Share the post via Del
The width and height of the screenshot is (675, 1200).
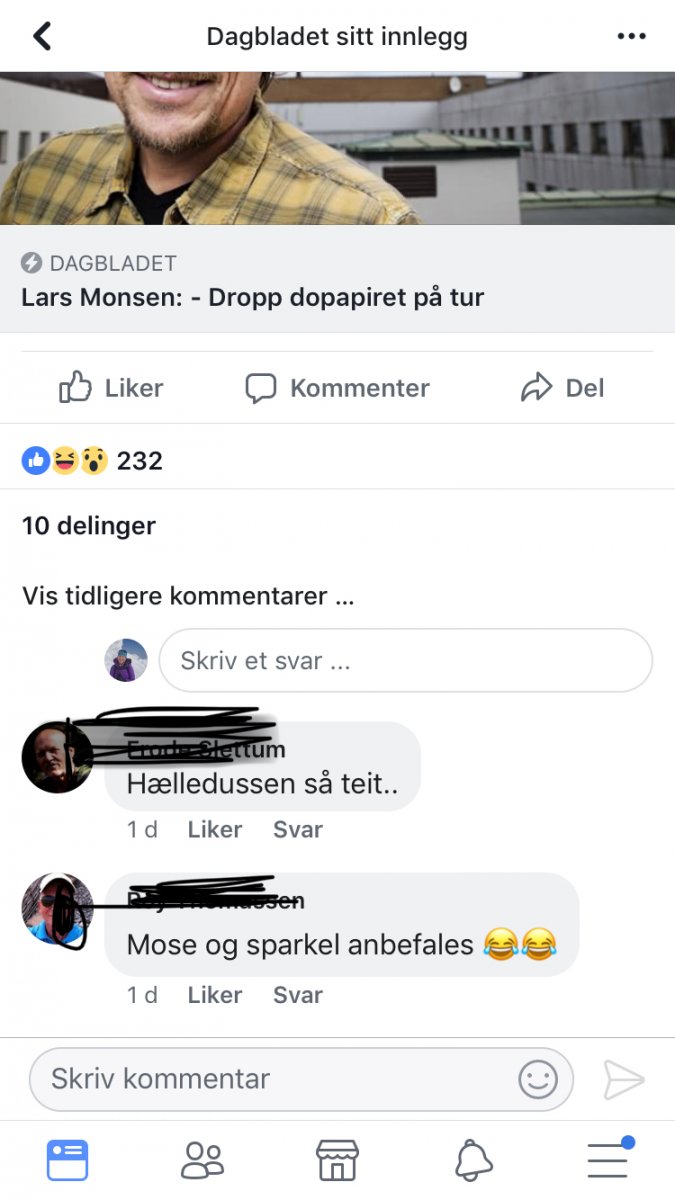click(x=563, y=388)
